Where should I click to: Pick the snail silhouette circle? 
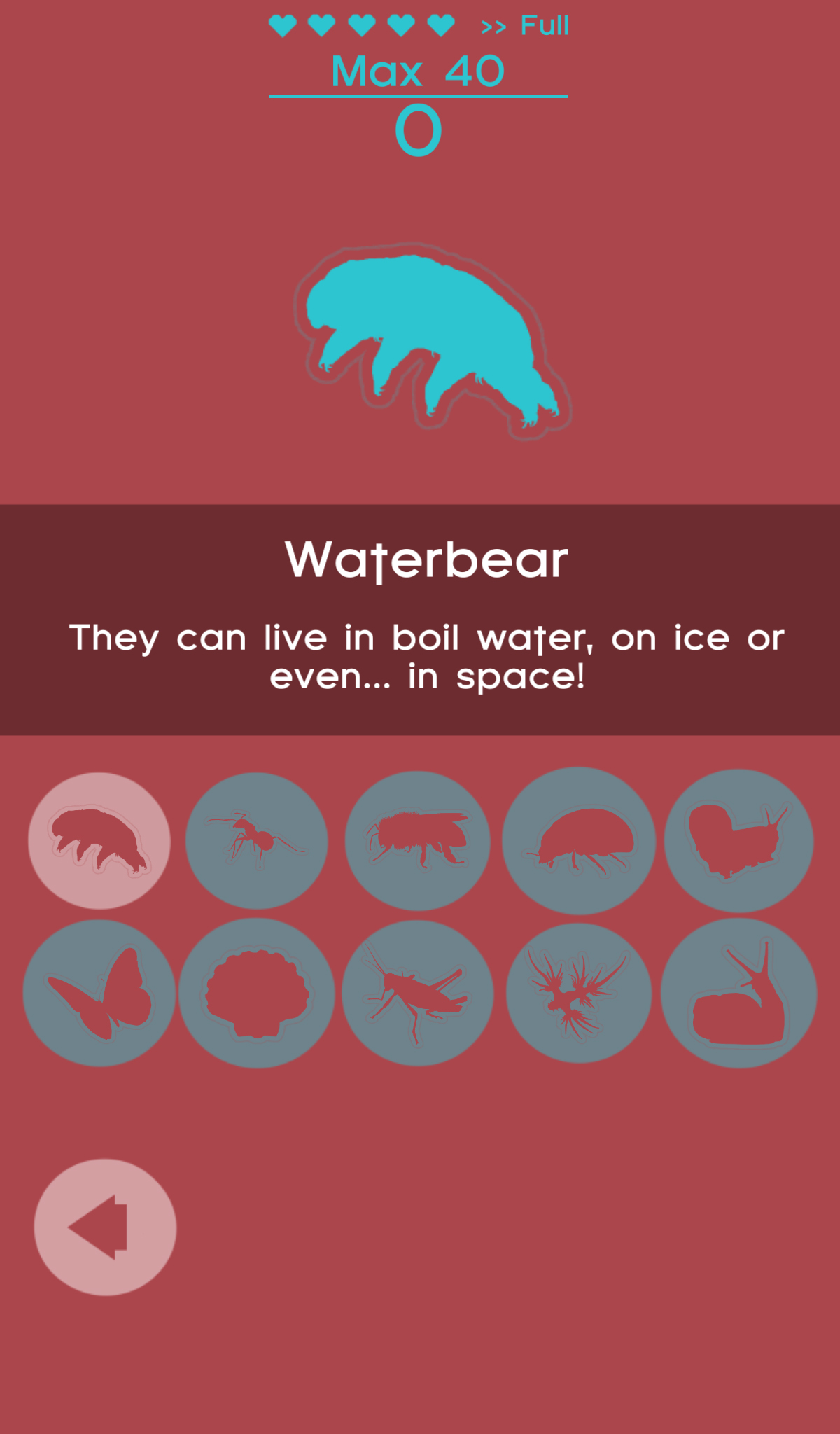[738, 840]
